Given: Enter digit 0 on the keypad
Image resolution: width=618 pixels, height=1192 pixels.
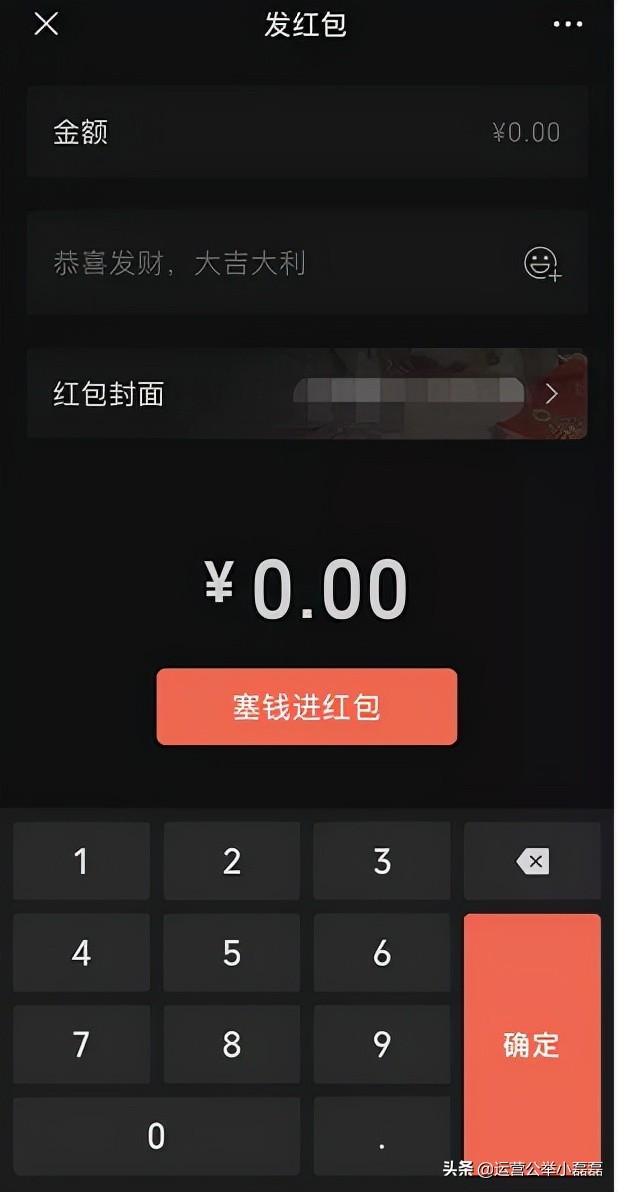Looking at the screenshot, I should click(x=157, y=1136).
